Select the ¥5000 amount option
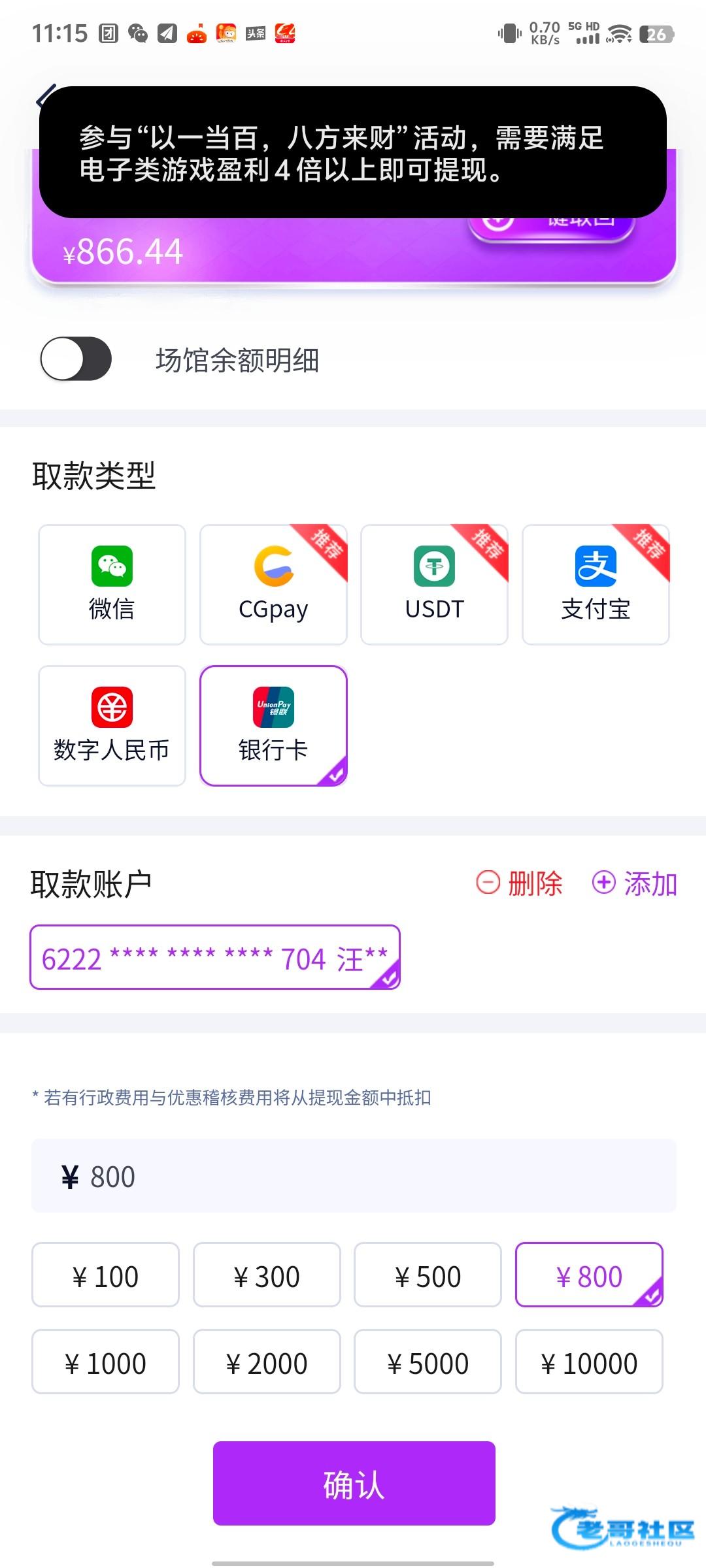The image size is (706, 1568). (x=428, y=1362)
